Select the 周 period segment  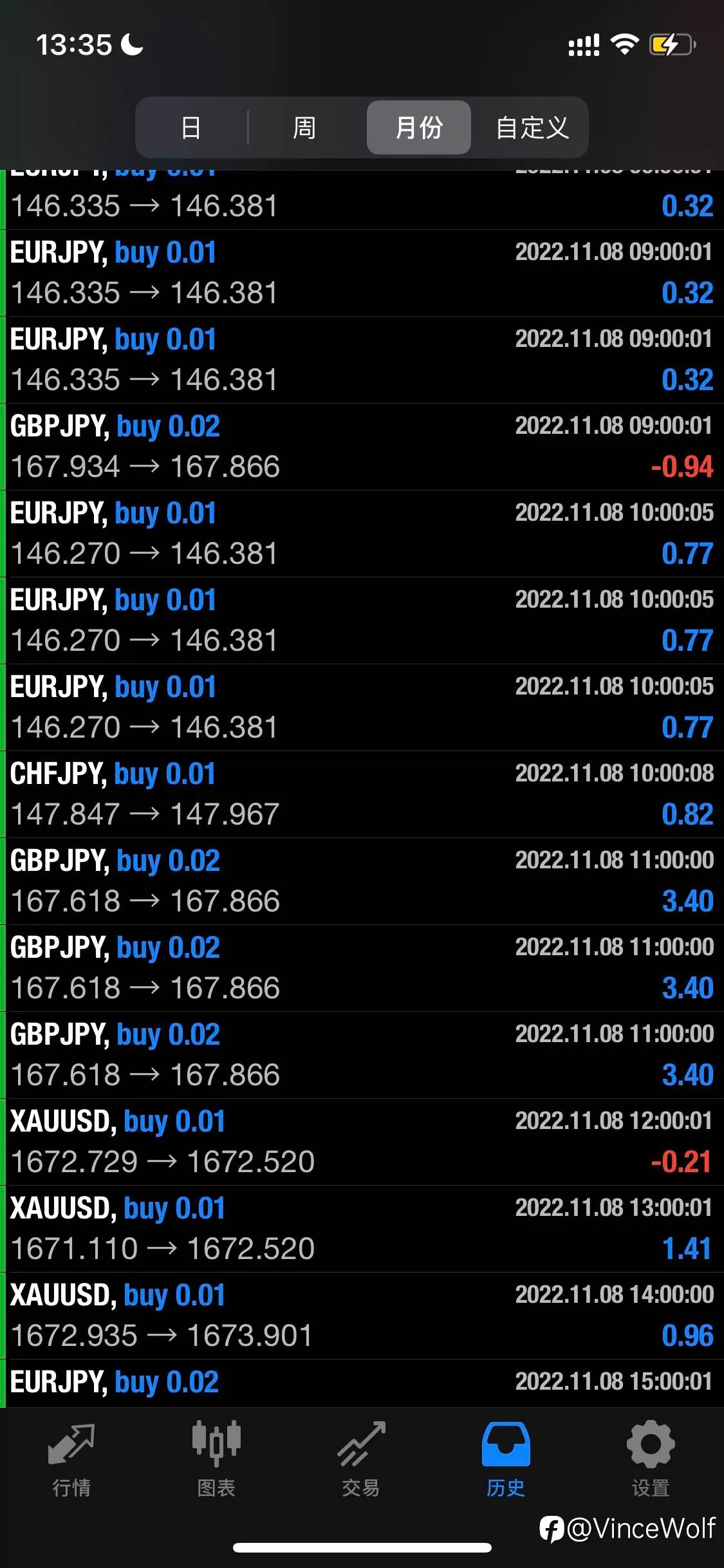click(304, 127)
